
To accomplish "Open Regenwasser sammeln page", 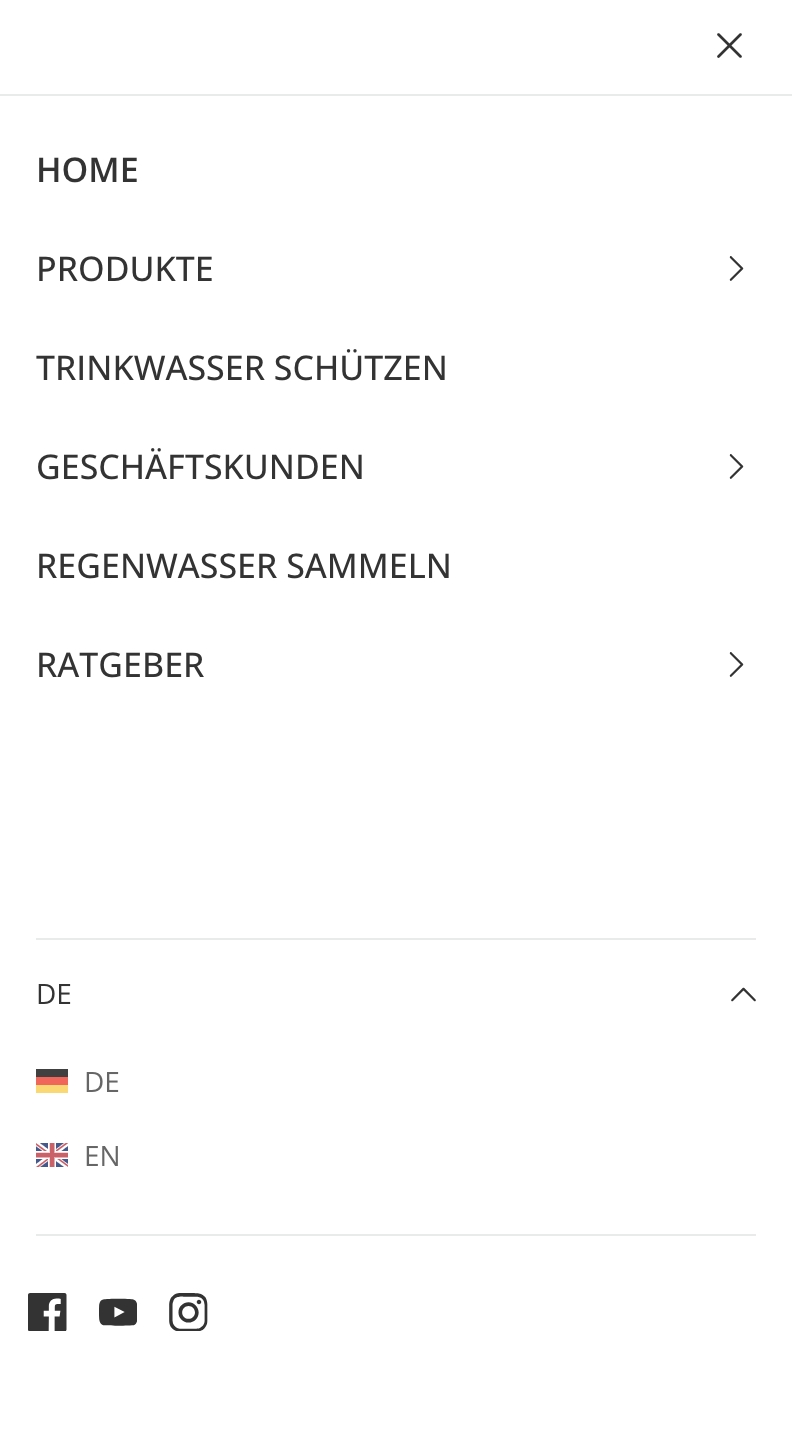I will 244,566.
